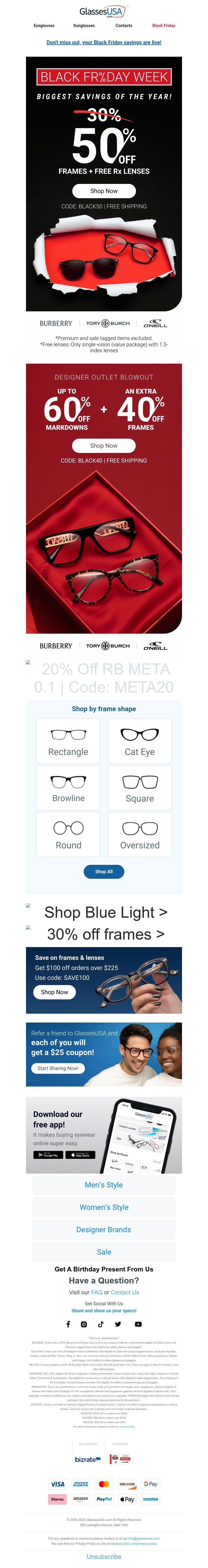Tap the Unsubscribe link
Image resolution: width=208 pixels, height=1568 pixels.
[104, 1557]
